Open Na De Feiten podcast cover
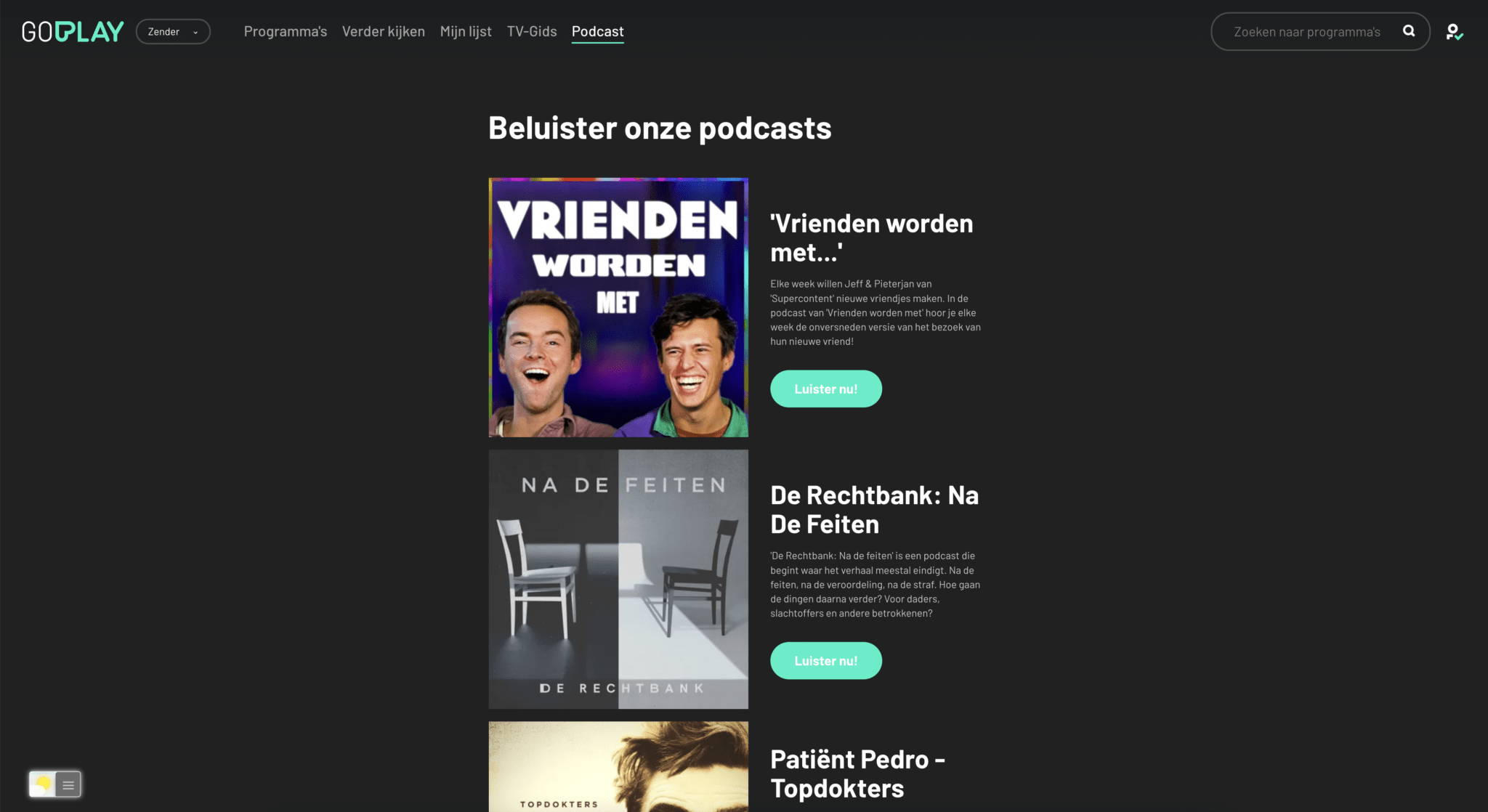This screenshot has height=812, width=1488. click(x=618, y=579)
